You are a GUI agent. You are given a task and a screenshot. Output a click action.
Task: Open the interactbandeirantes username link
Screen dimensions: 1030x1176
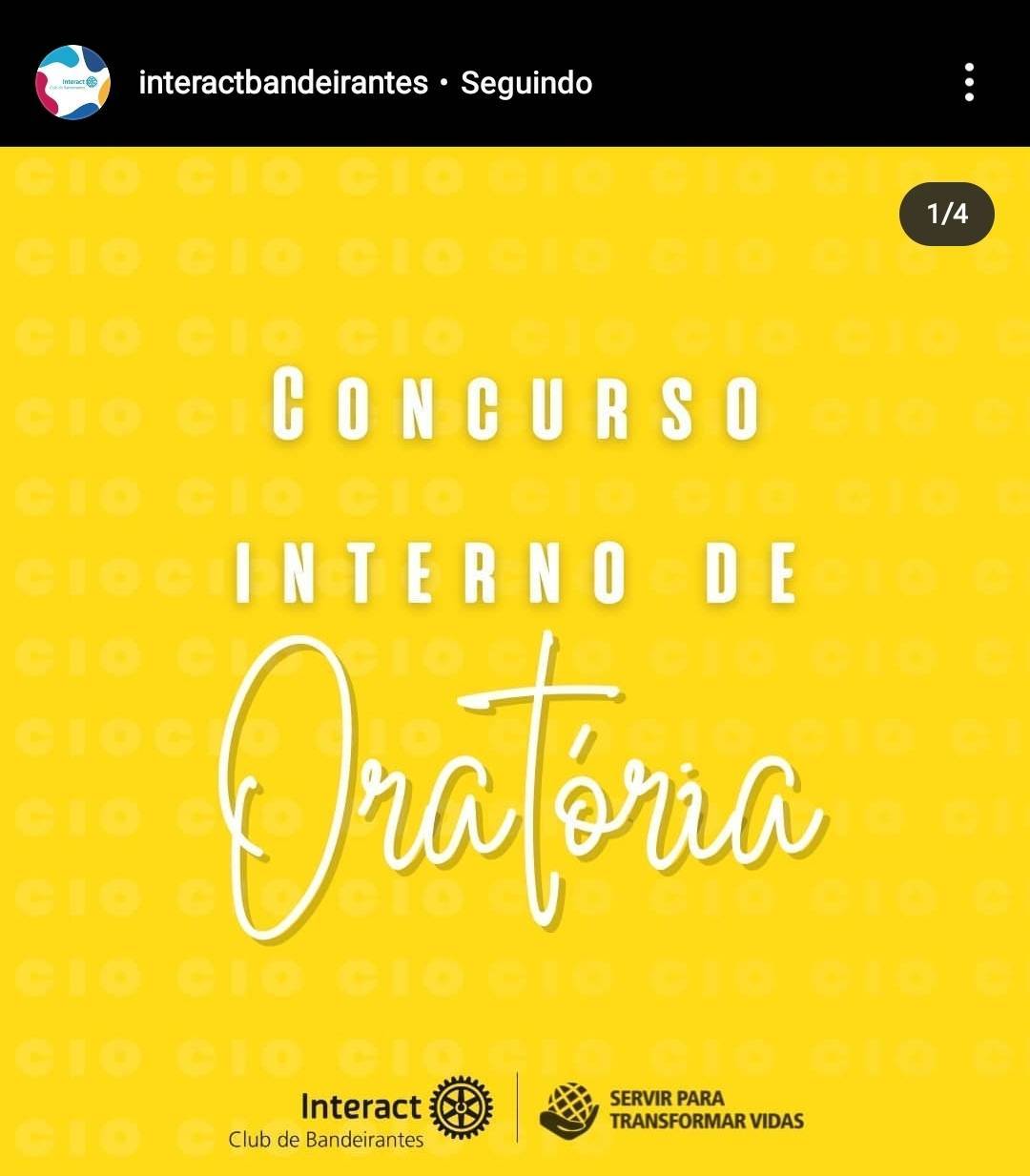283,83
